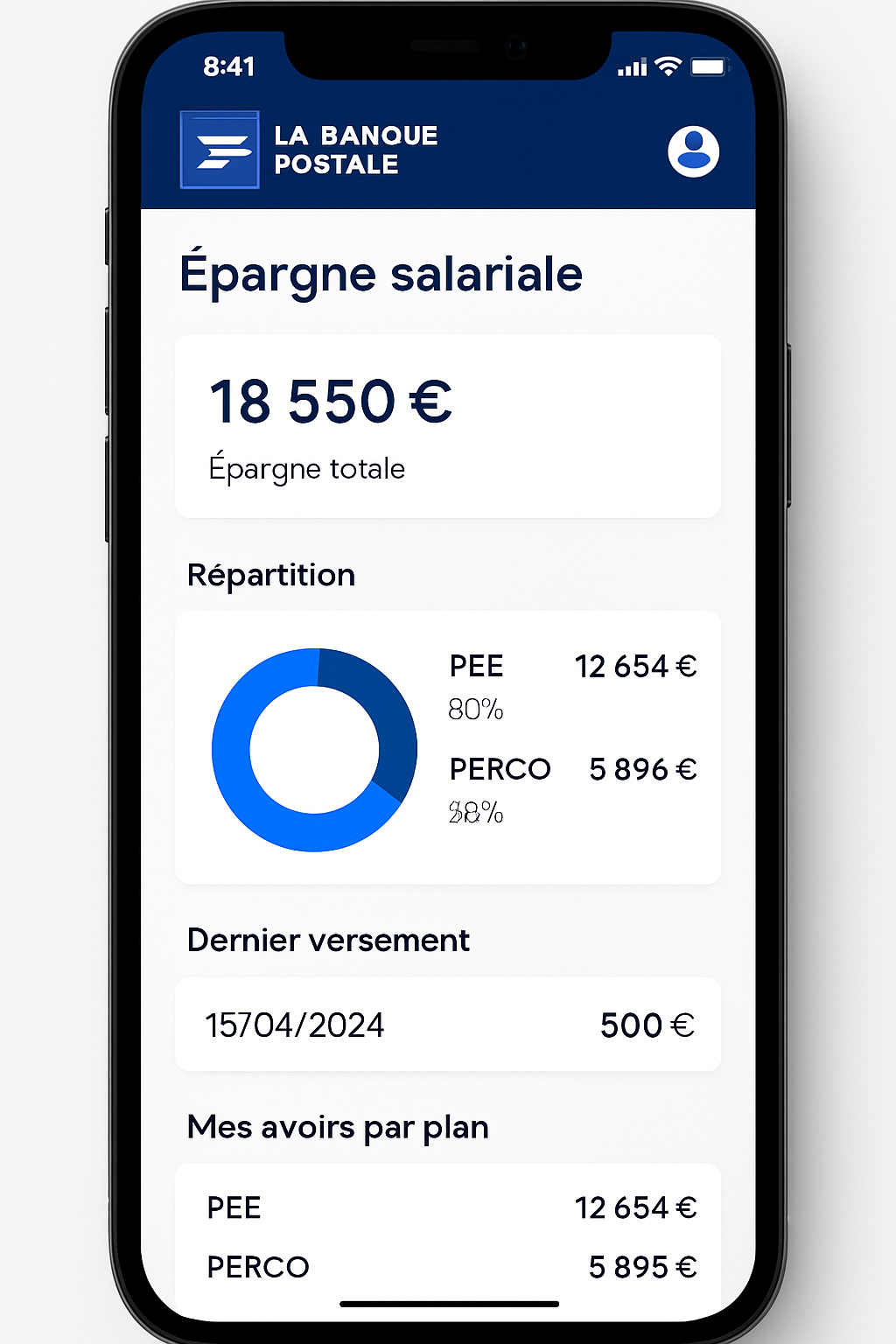Tap the Wi-Fi status icon
This screenshot has width=896, height=1344.
click(668, 66)
